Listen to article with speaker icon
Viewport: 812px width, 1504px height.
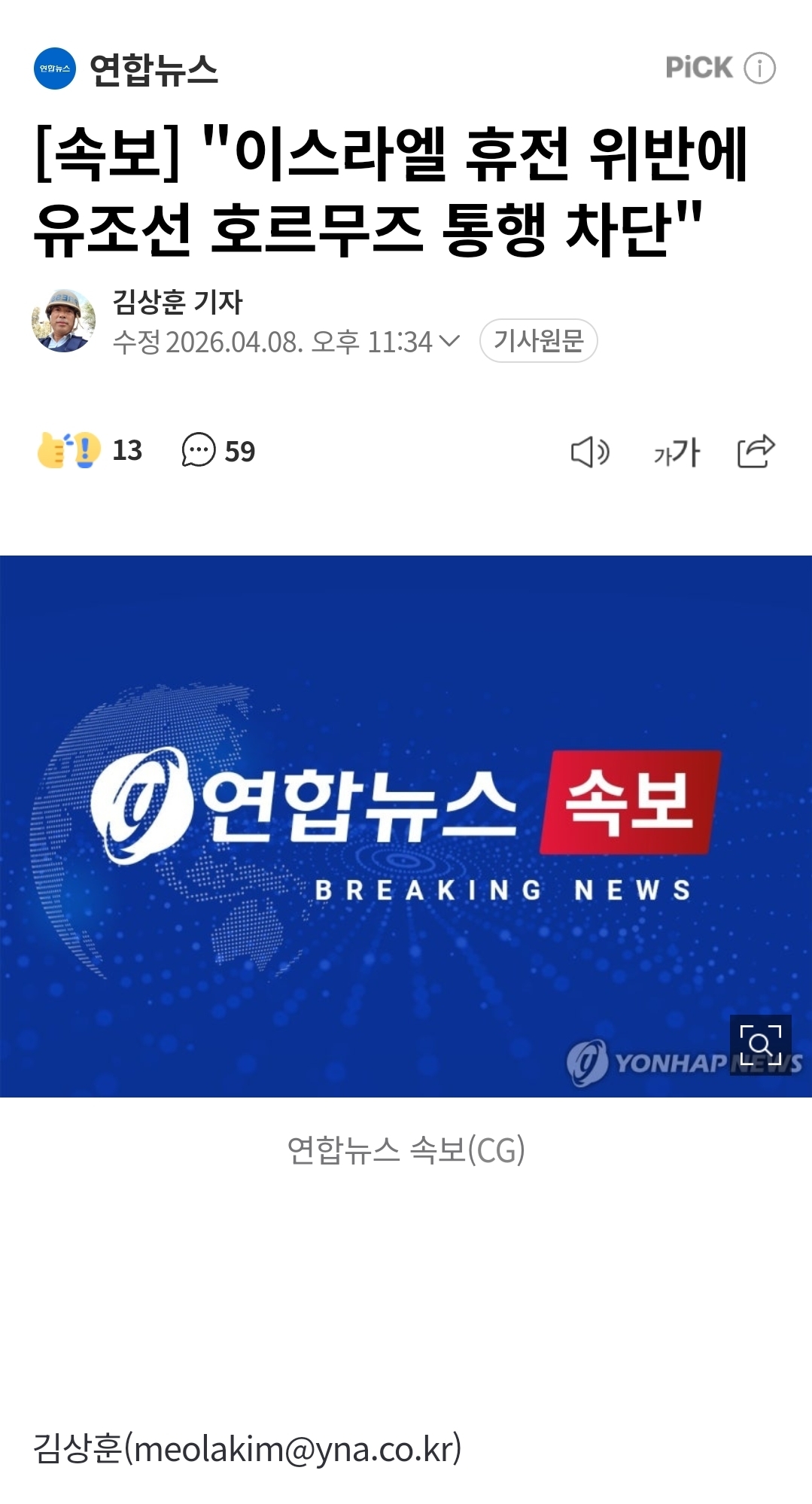(x=591, y=452)
